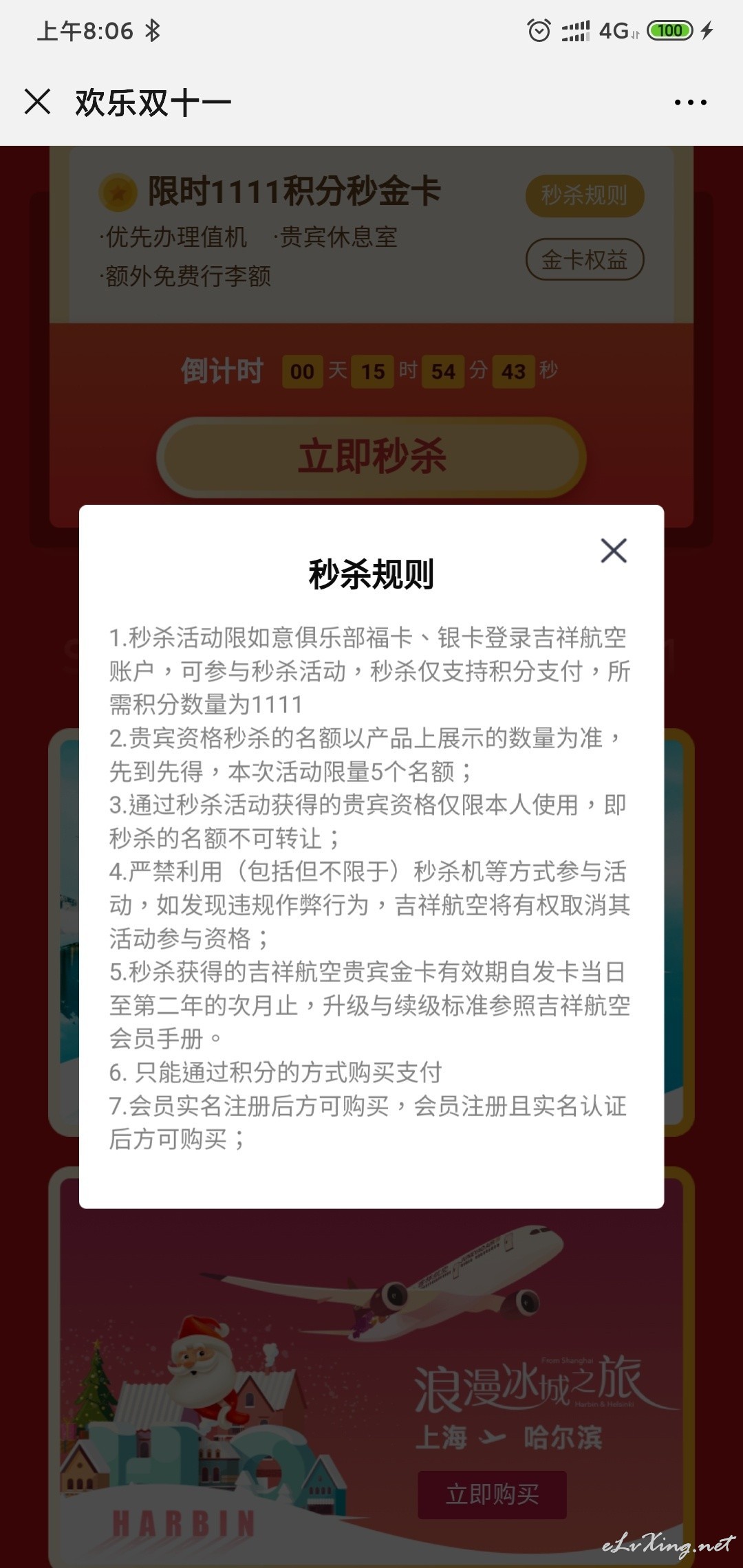Close the 欢乐双十一 webpage

38,102
